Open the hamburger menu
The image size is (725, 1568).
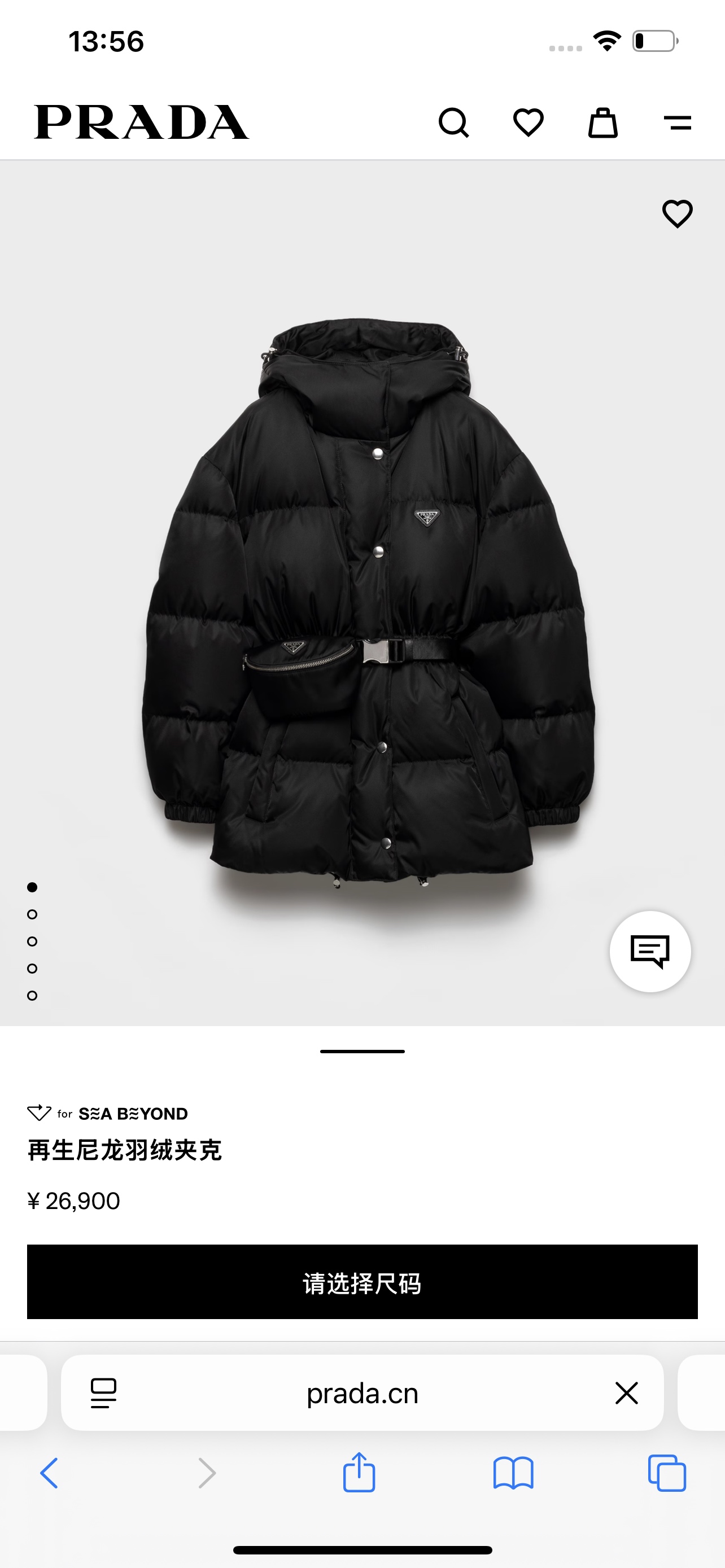[x=677, y=123]
